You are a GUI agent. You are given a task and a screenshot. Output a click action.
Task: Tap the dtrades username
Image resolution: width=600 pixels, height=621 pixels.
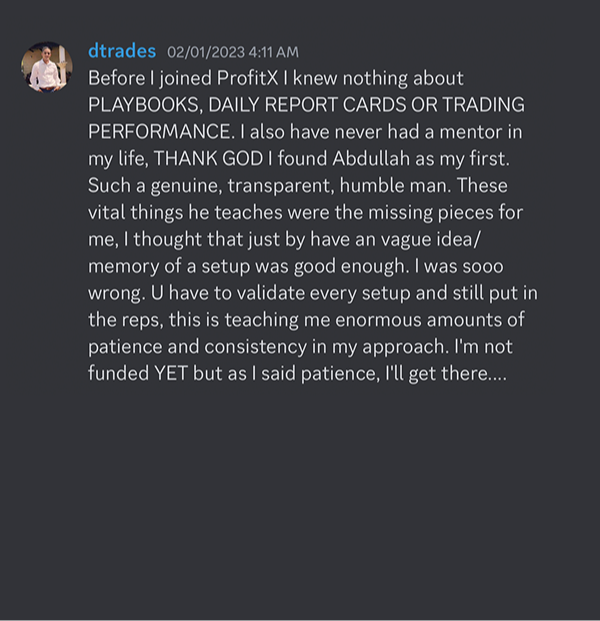(122, 51)
